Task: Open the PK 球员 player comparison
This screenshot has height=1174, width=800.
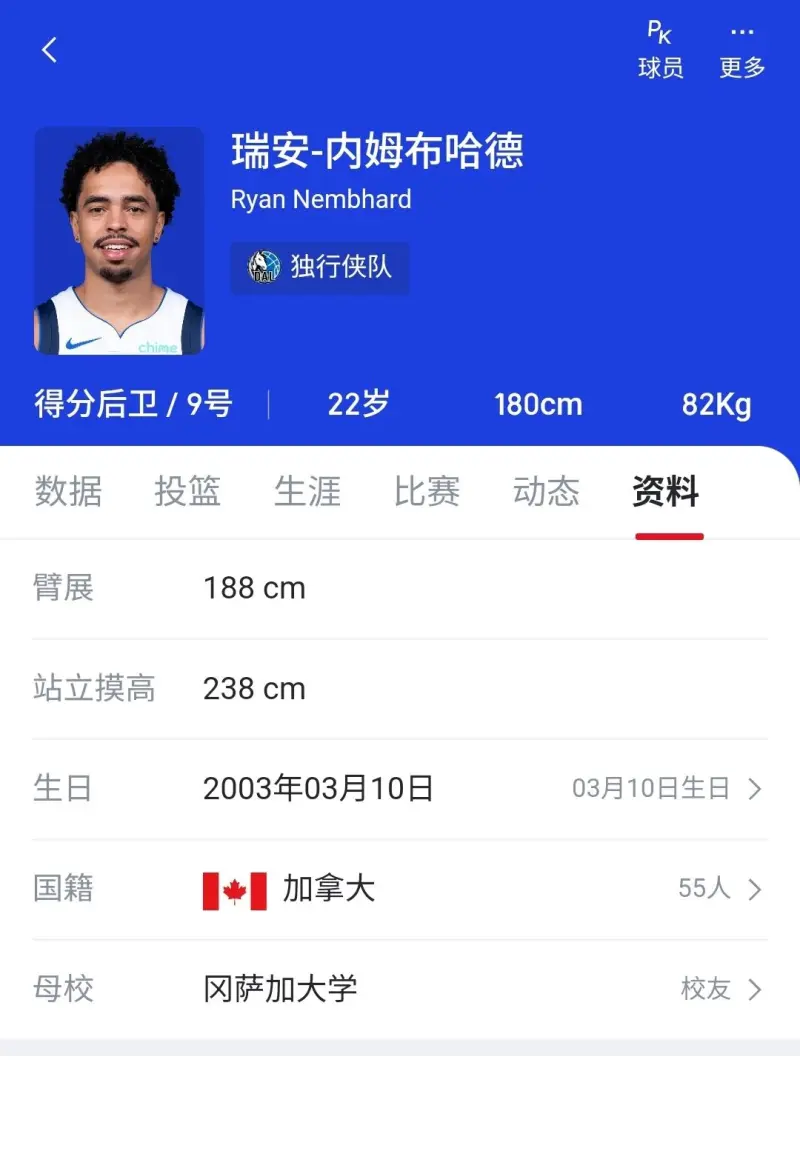Action: pyautogui.click(x=660, y=50)
